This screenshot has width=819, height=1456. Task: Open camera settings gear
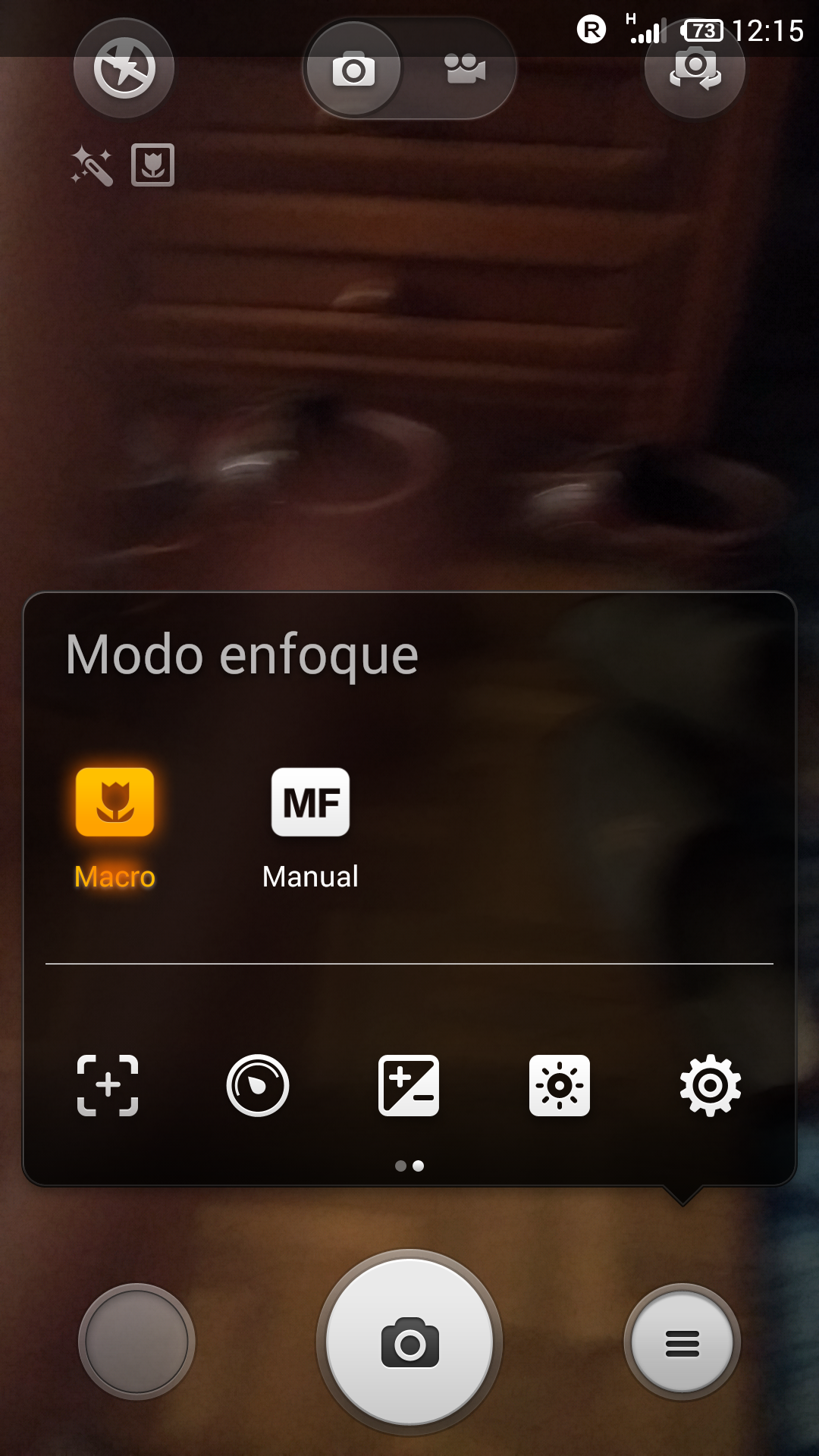pos(711,1085)
